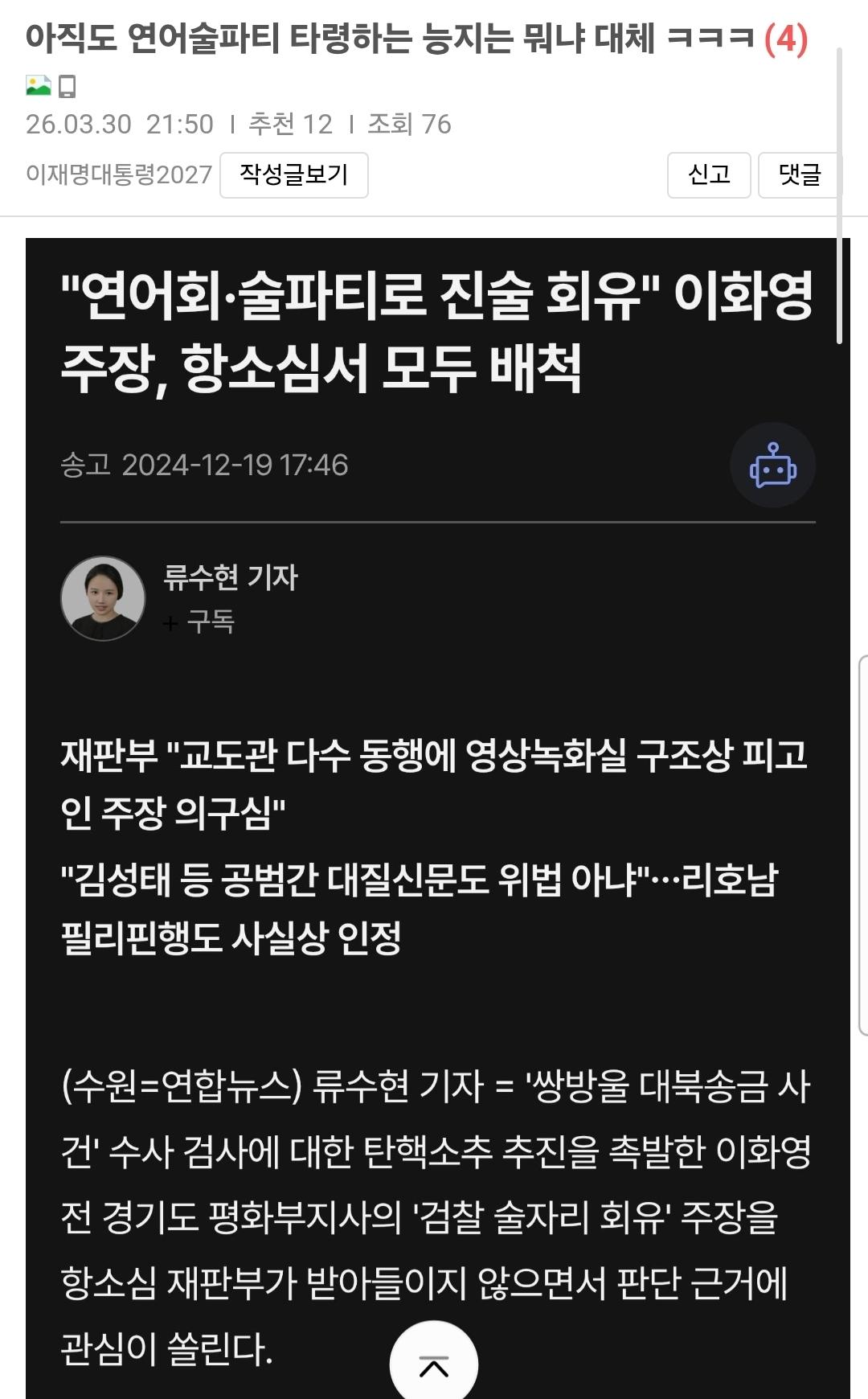Jump to comments via 댓글 button
The image size is (868, 1399).
(798, 174)
